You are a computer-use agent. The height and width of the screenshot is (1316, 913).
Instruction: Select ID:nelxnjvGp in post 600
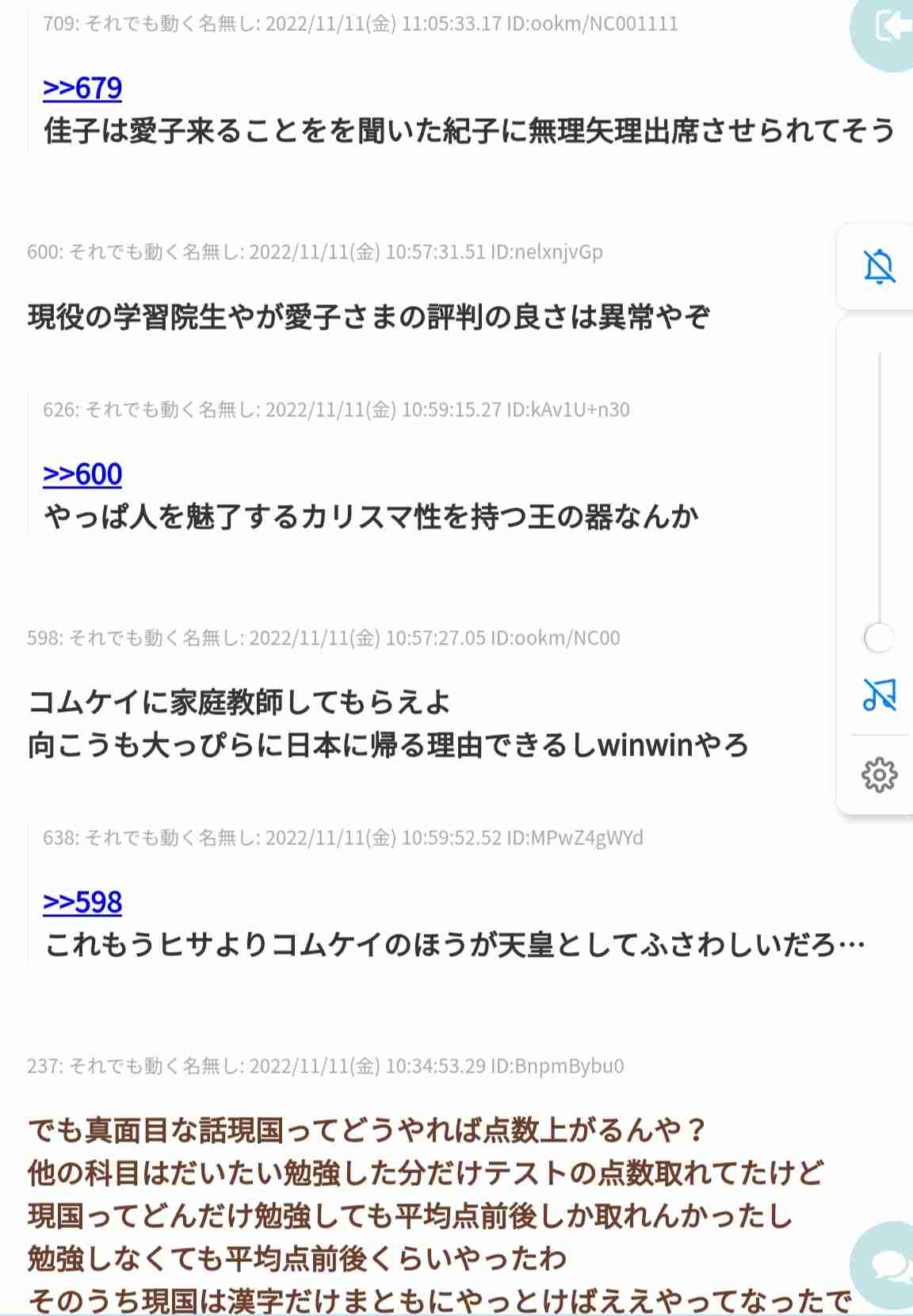544,251
